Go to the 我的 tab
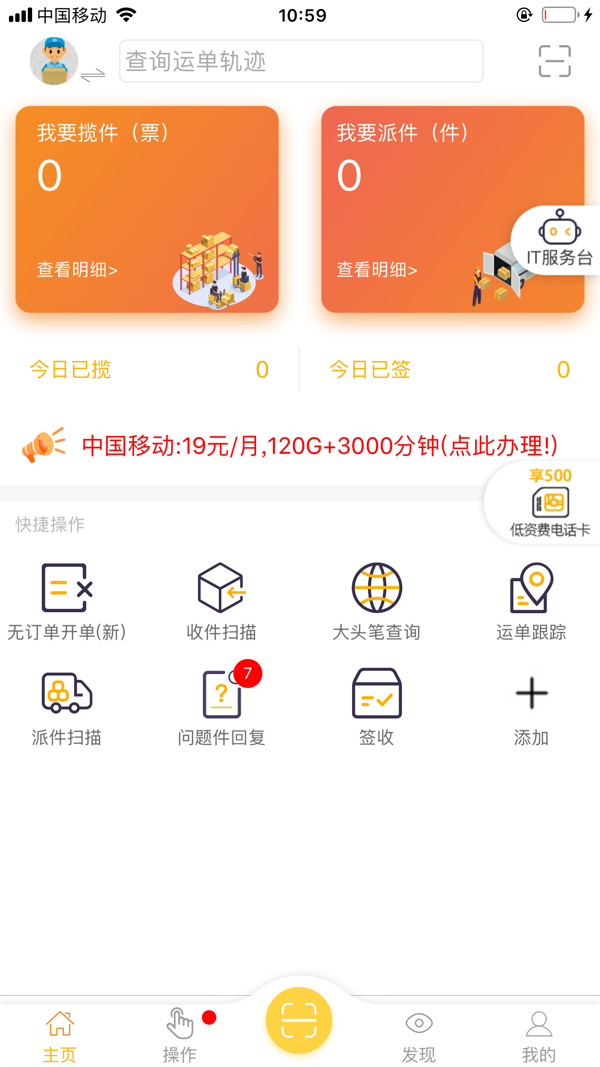This screenshot has width=600, height=1067. (x=539, y=1036)
